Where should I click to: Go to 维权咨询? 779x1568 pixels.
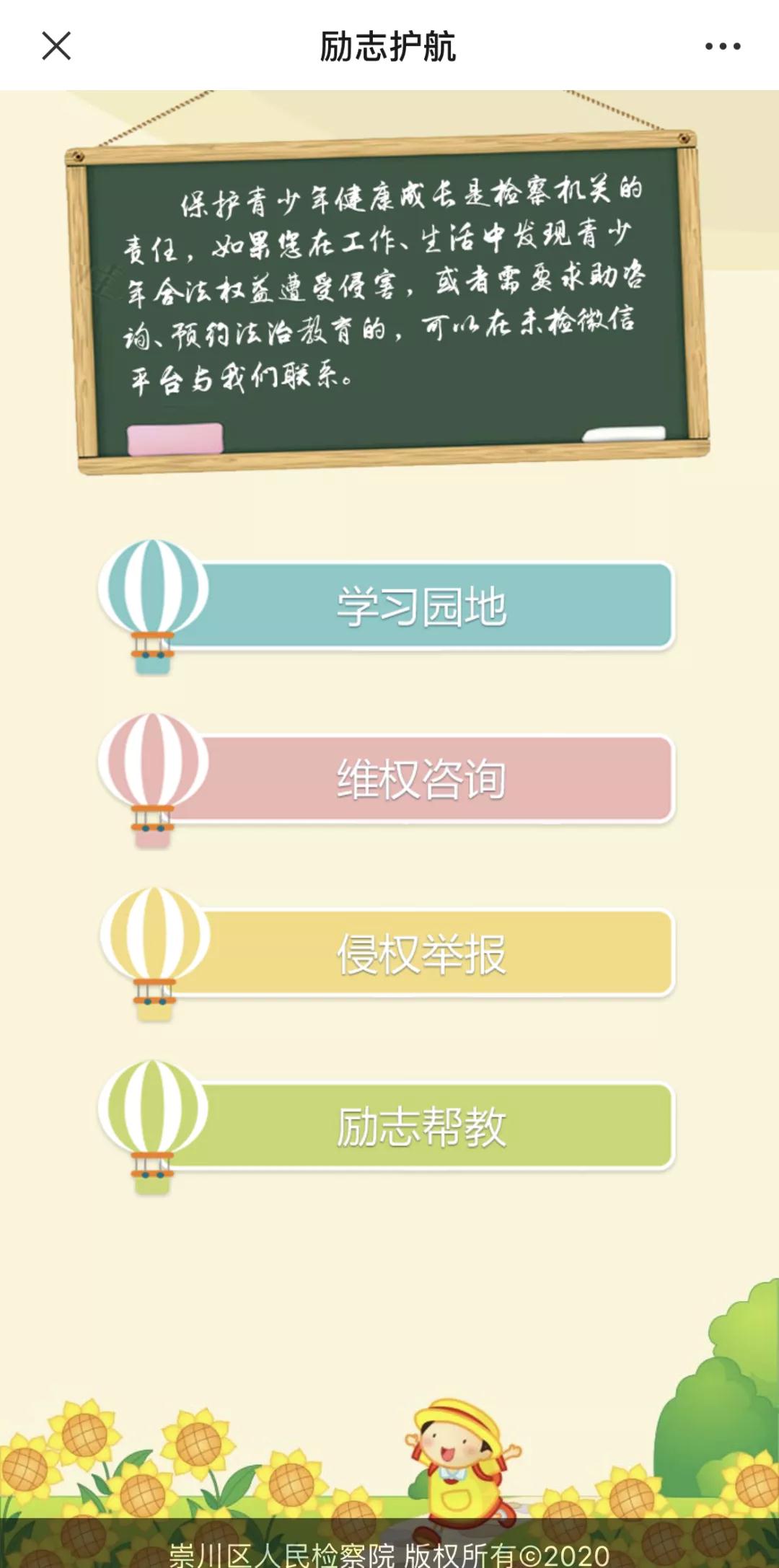click(421, 779)
